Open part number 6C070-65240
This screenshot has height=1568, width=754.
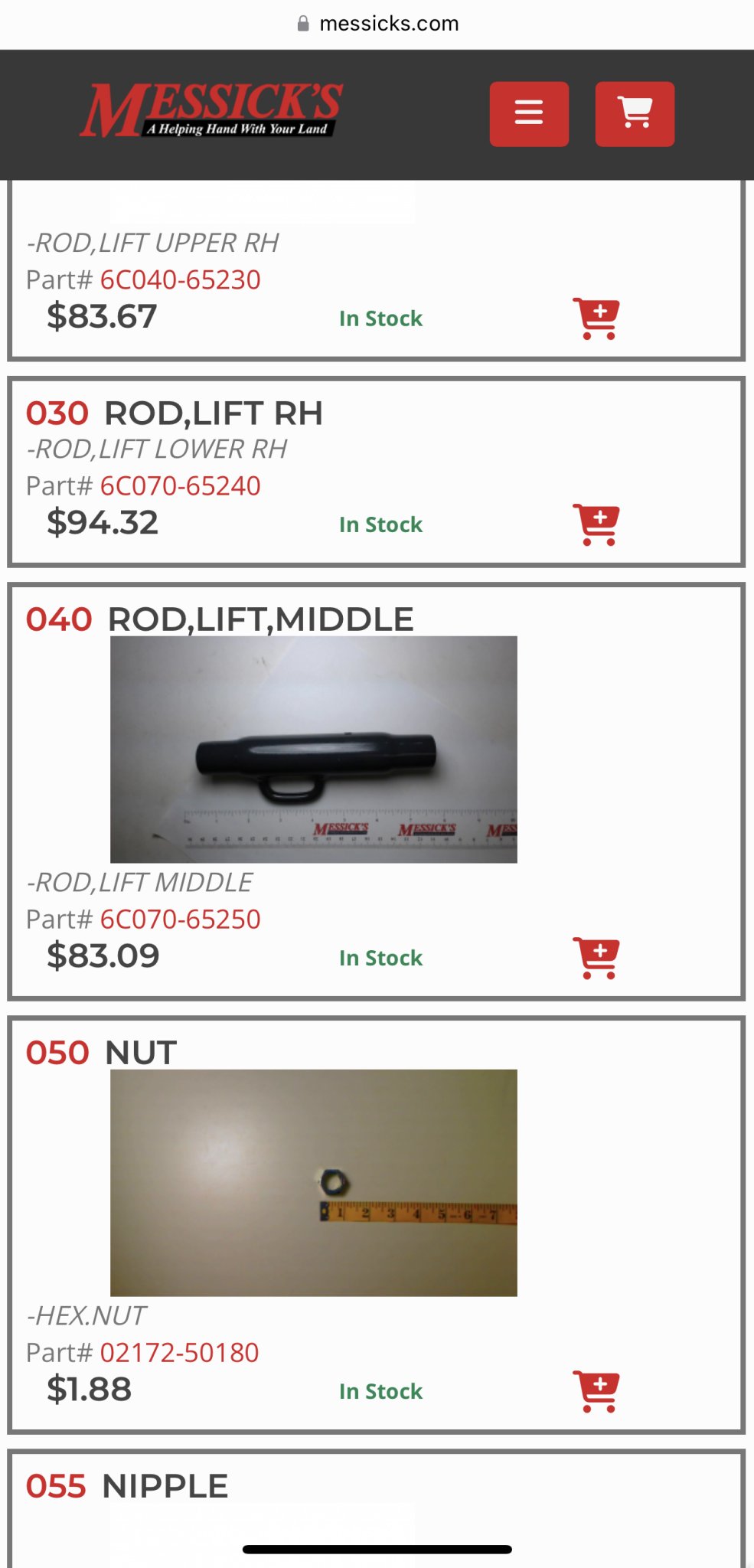pos(181,486)
